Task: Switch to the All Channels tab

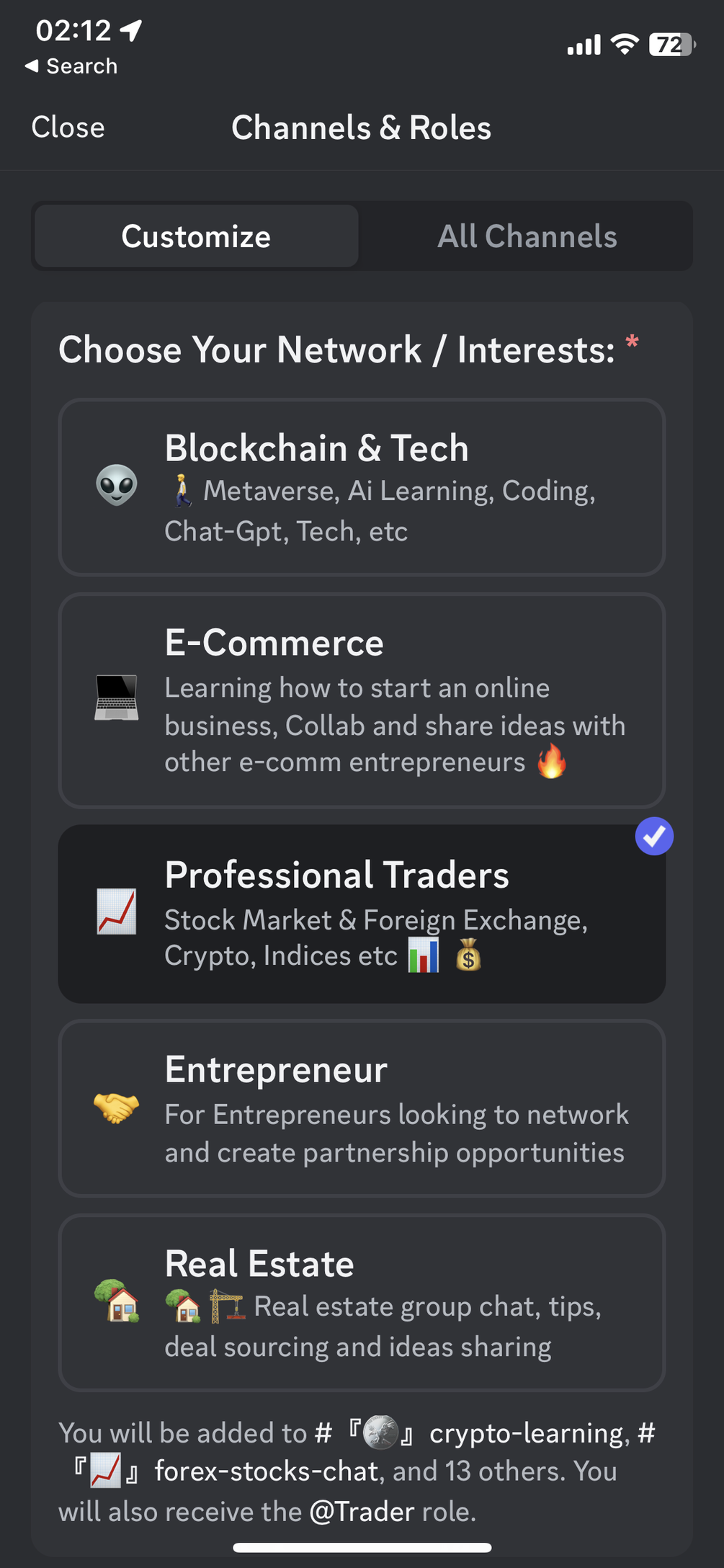Action: pos(527,236)
